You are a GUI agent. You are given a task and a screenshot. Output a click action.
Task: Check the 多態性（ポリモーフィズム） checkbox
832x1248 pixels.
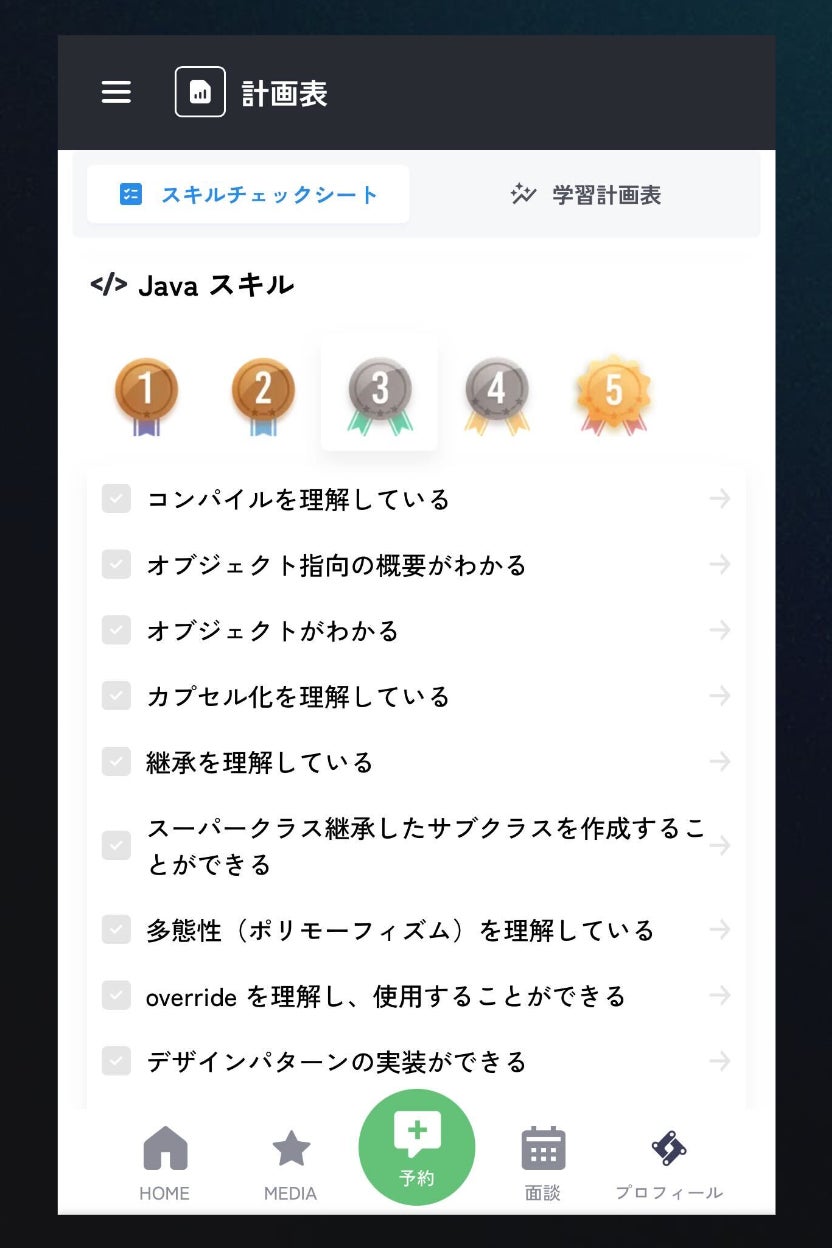[117, 930]
